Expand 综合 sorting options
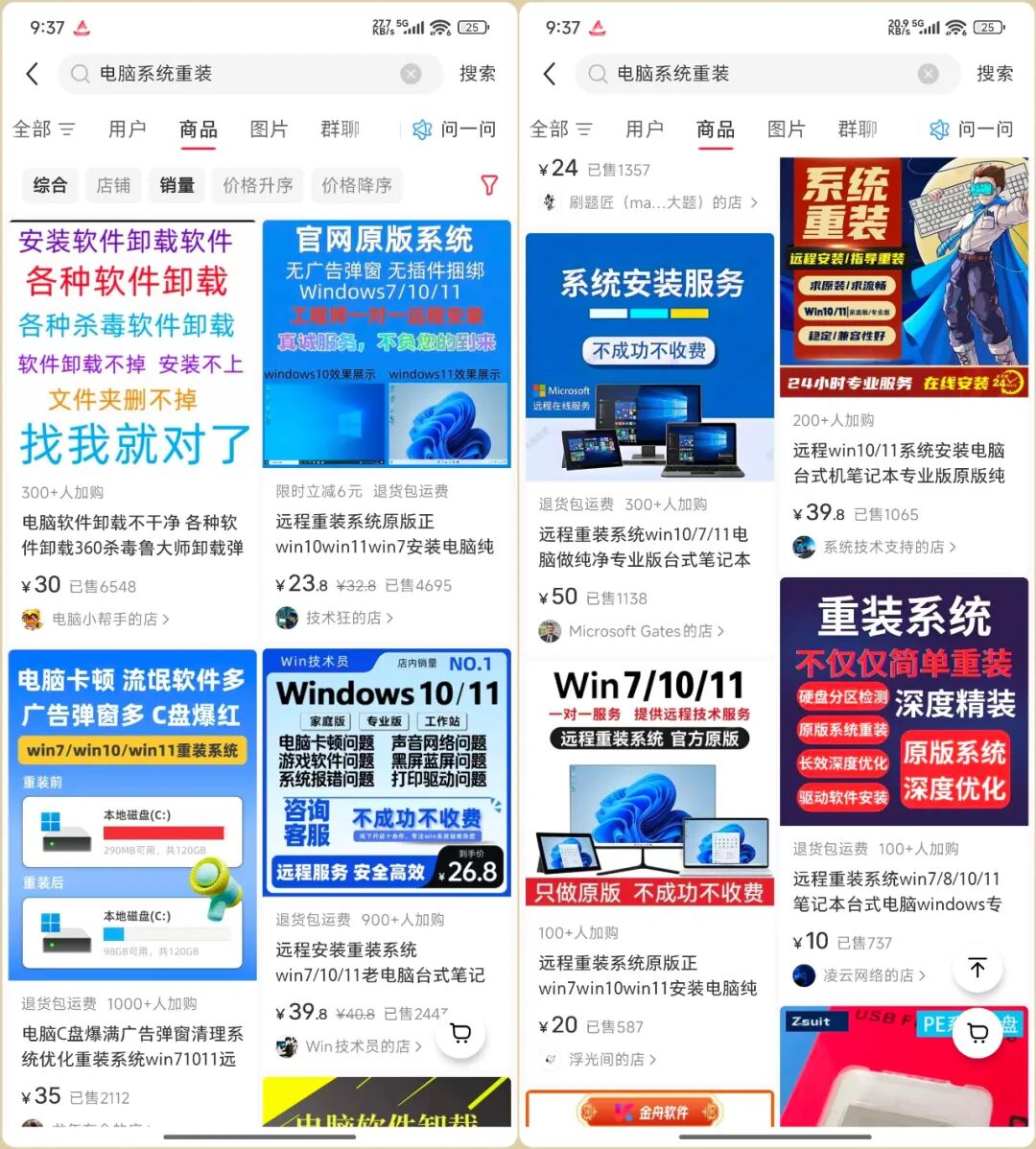 point(50,185)
